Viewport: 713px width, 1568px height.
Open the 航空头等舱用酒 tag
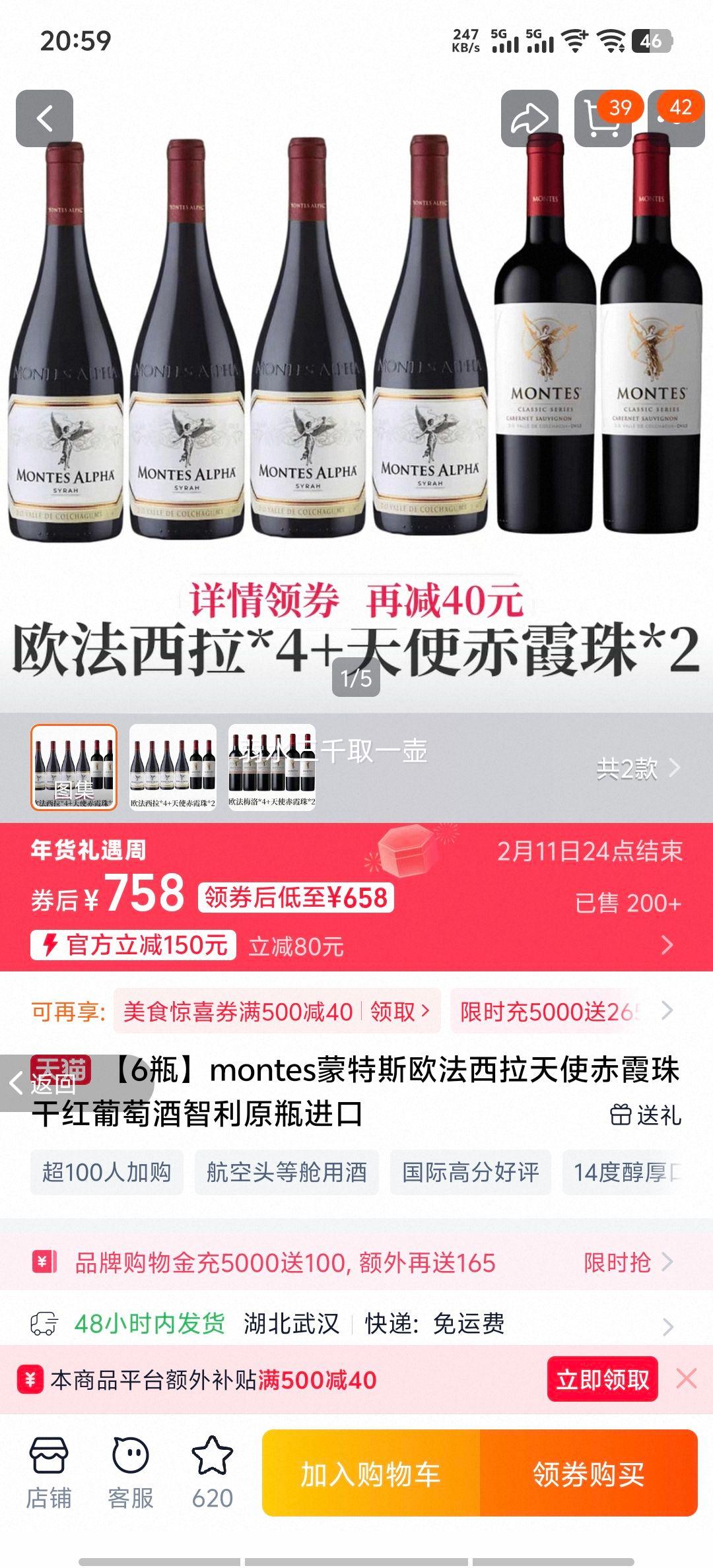[287, 1172]
